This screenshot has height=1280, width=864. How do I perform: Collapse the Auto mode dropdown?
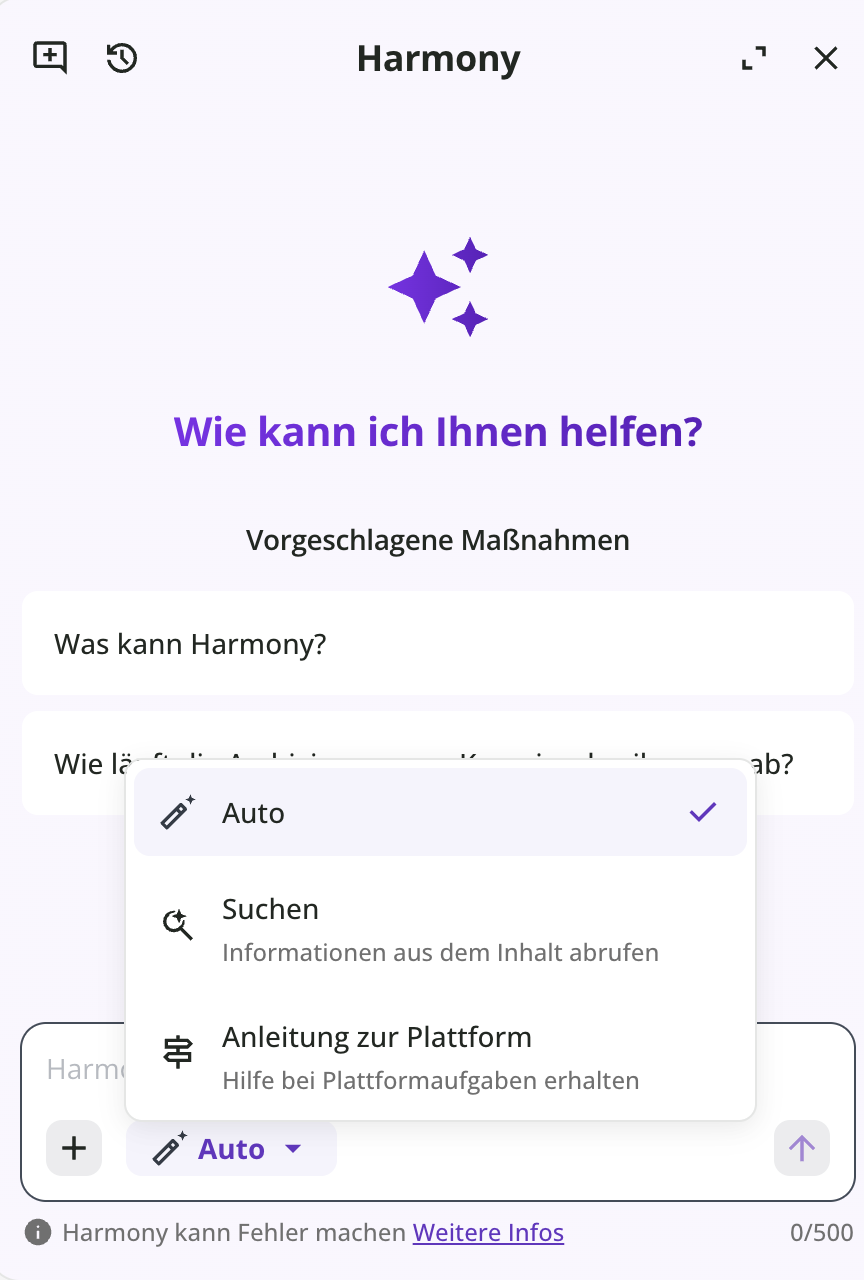pos(231,1149)
